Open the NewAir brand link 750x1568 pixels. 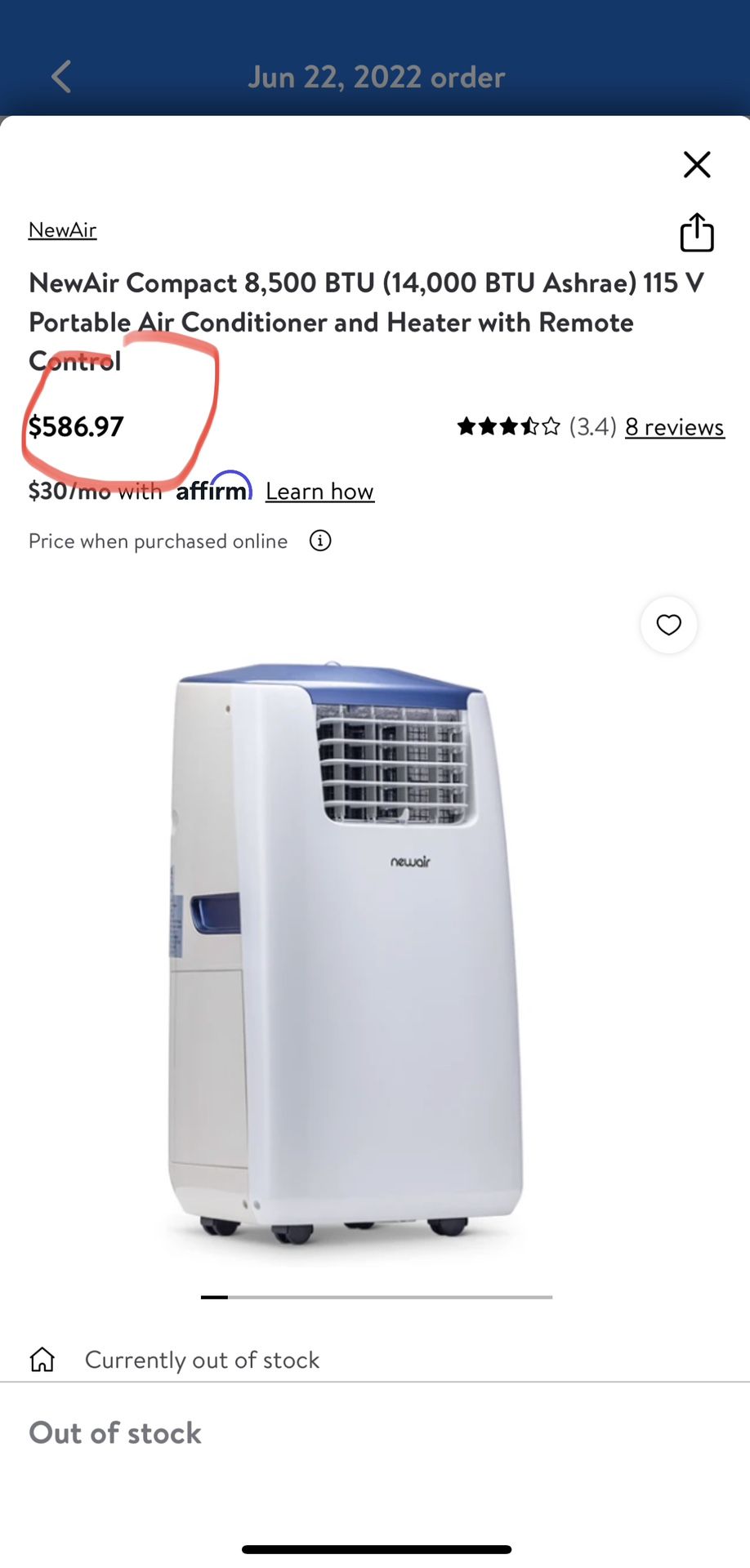point(63,230)
